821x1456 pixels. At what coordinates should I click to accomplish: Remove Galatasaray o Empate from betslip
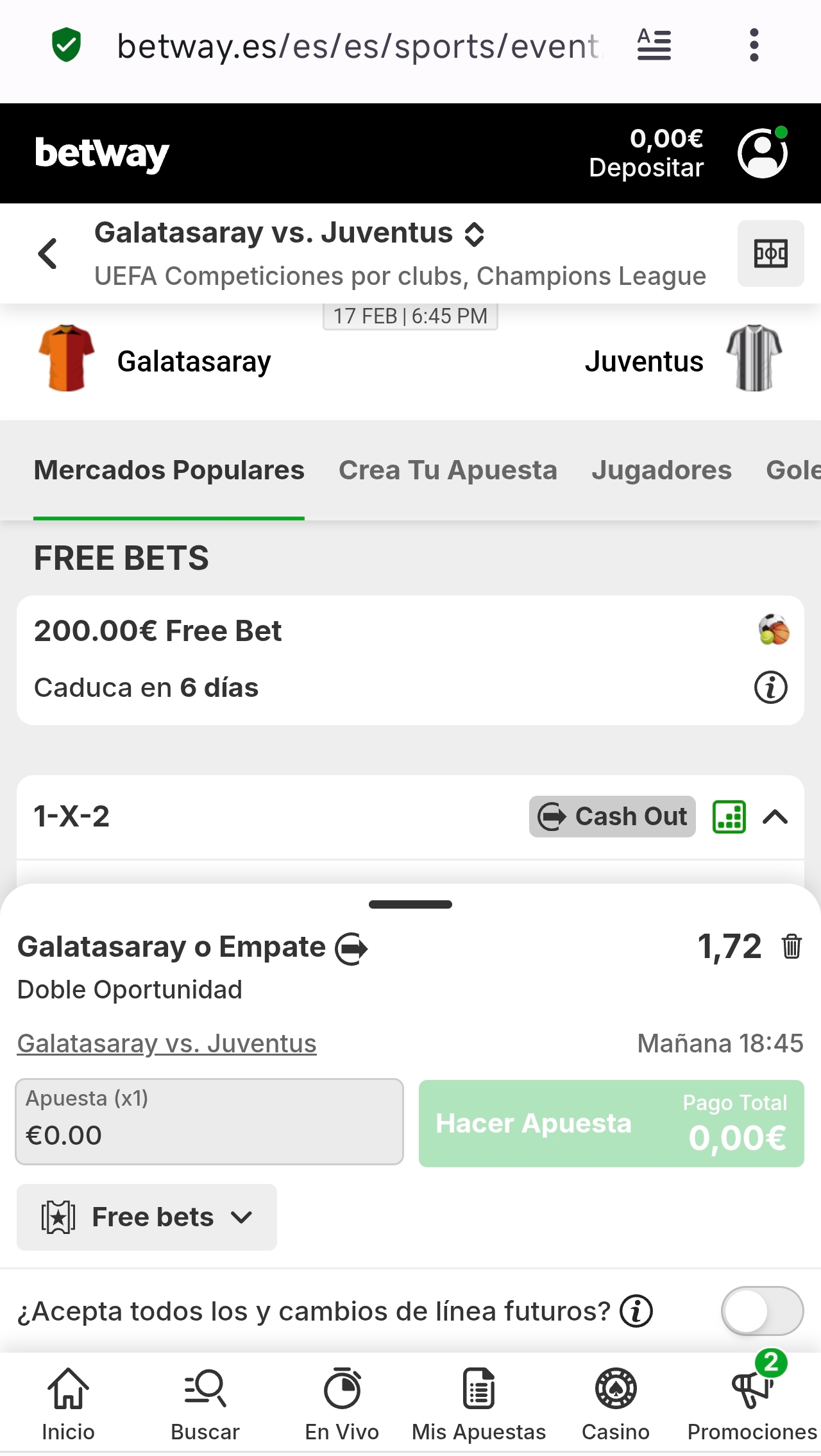click(x=791, y=946)
